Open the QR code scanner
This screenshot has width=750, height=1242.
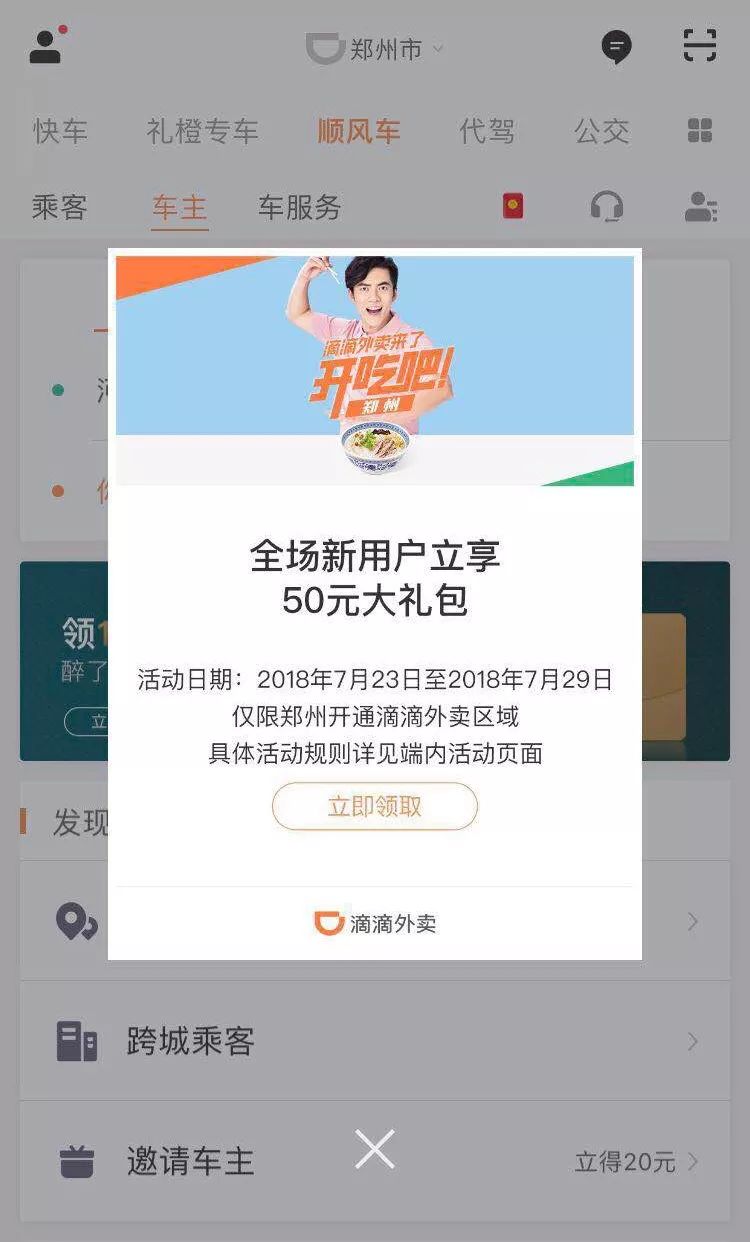(700, 46)
